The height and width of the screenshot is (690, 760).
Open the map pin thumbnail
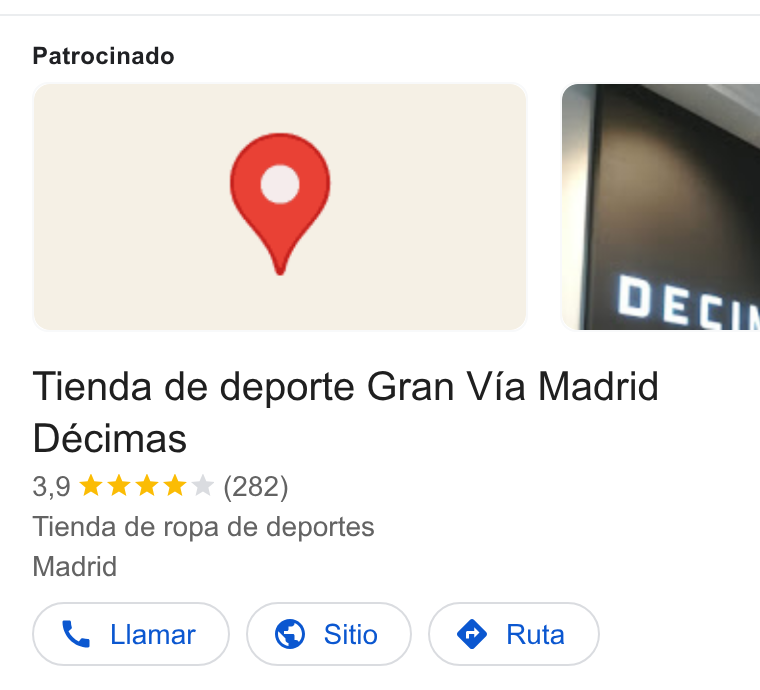[280, 207]
